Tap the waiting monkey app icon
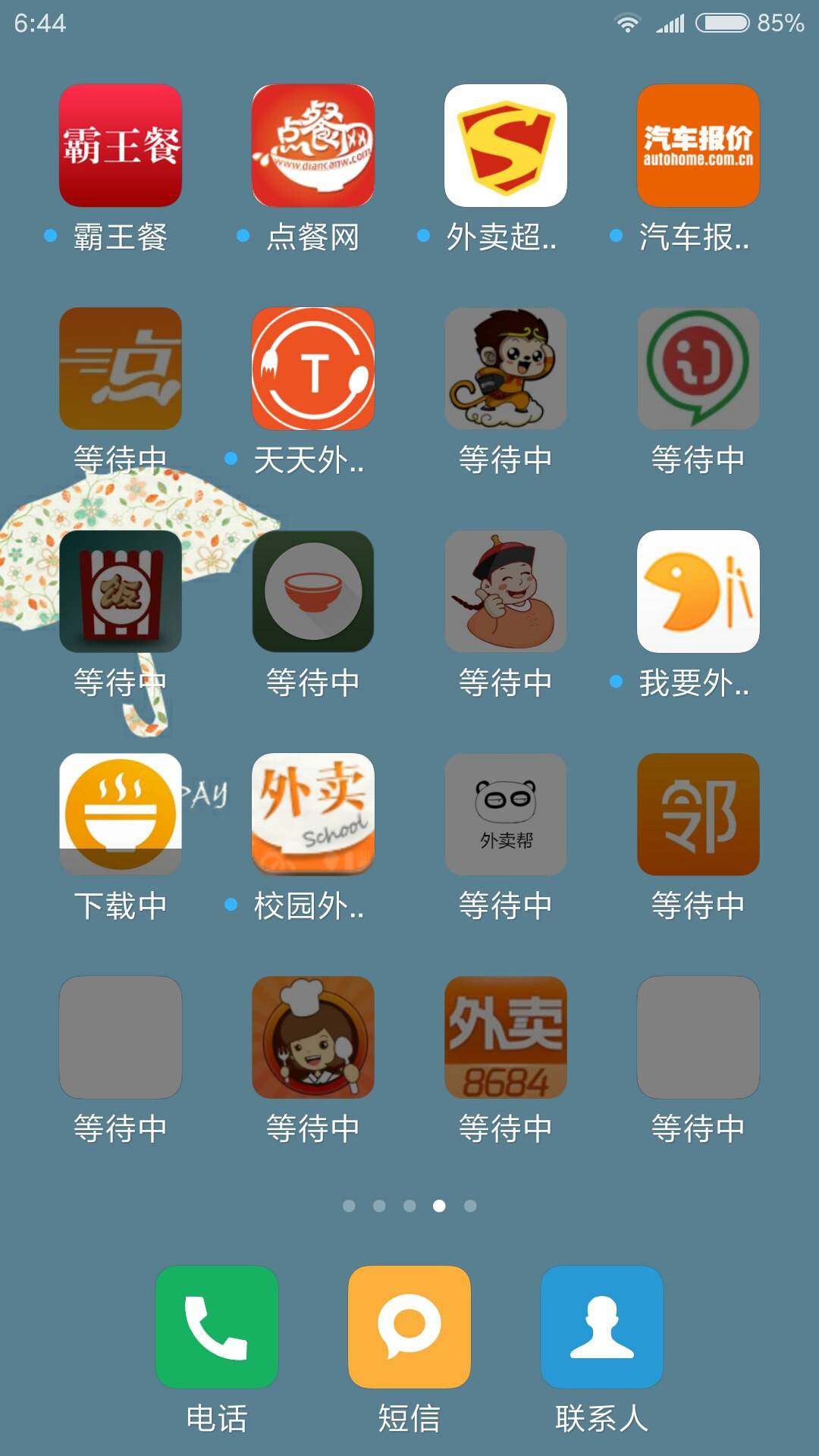 pyautogui.click(x=506, y=368)
